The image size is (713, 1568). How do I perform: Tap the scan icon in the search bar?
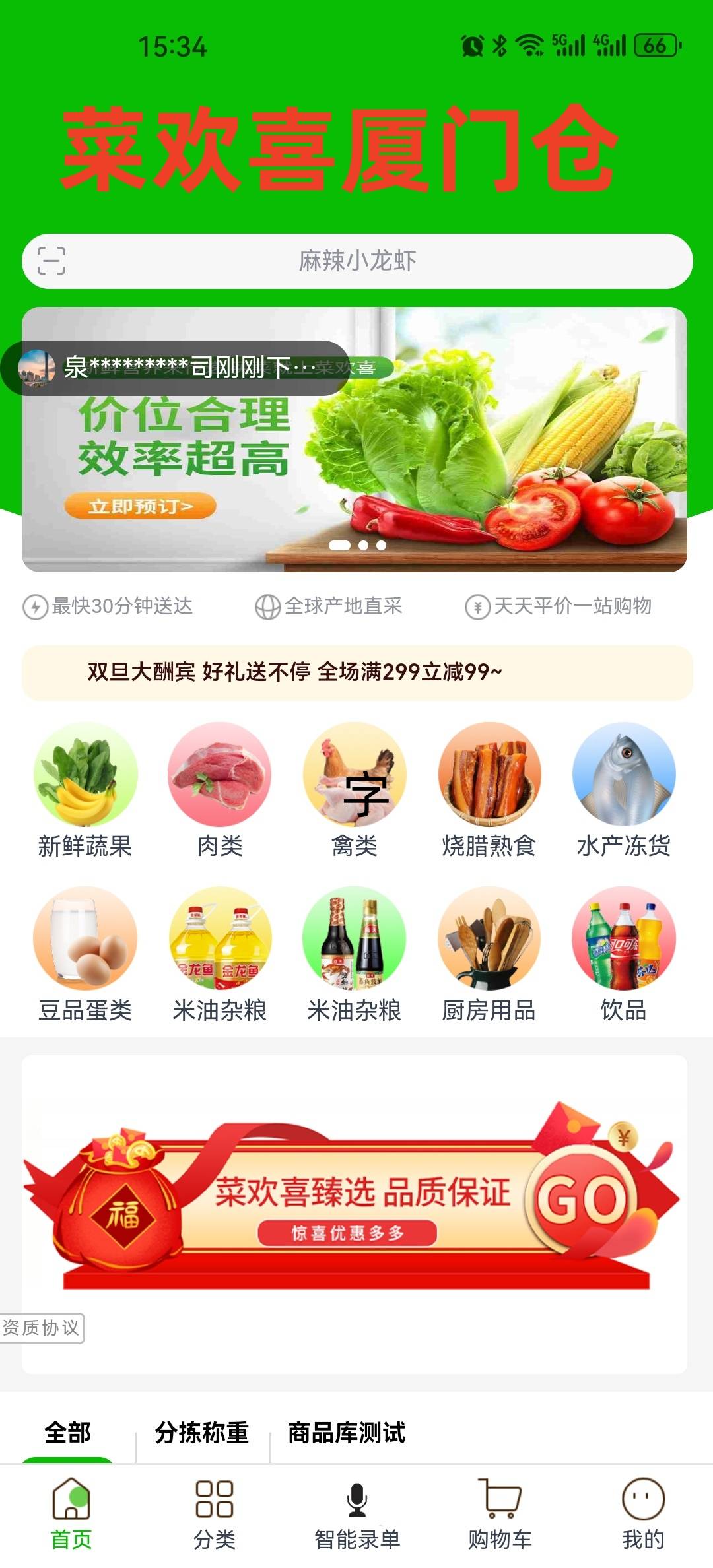point(51,261)
